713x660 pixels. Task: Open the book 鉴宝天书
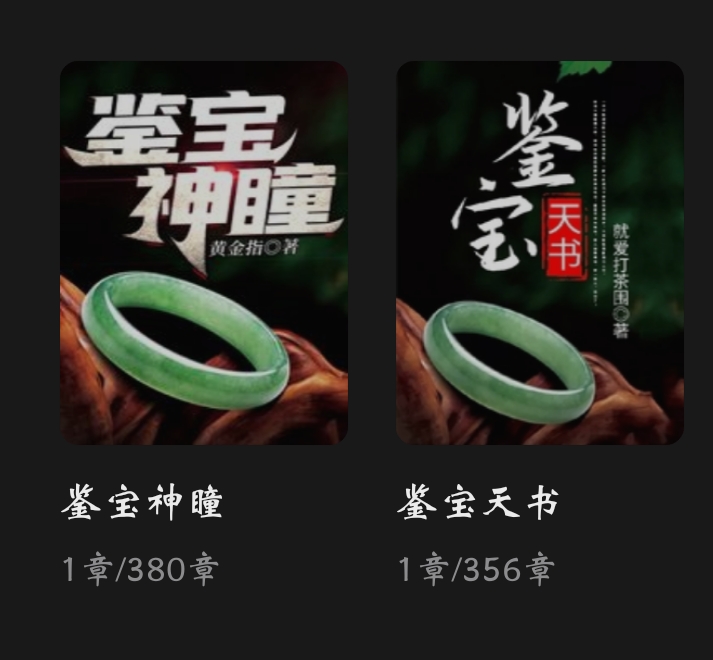tap(540, 253)
